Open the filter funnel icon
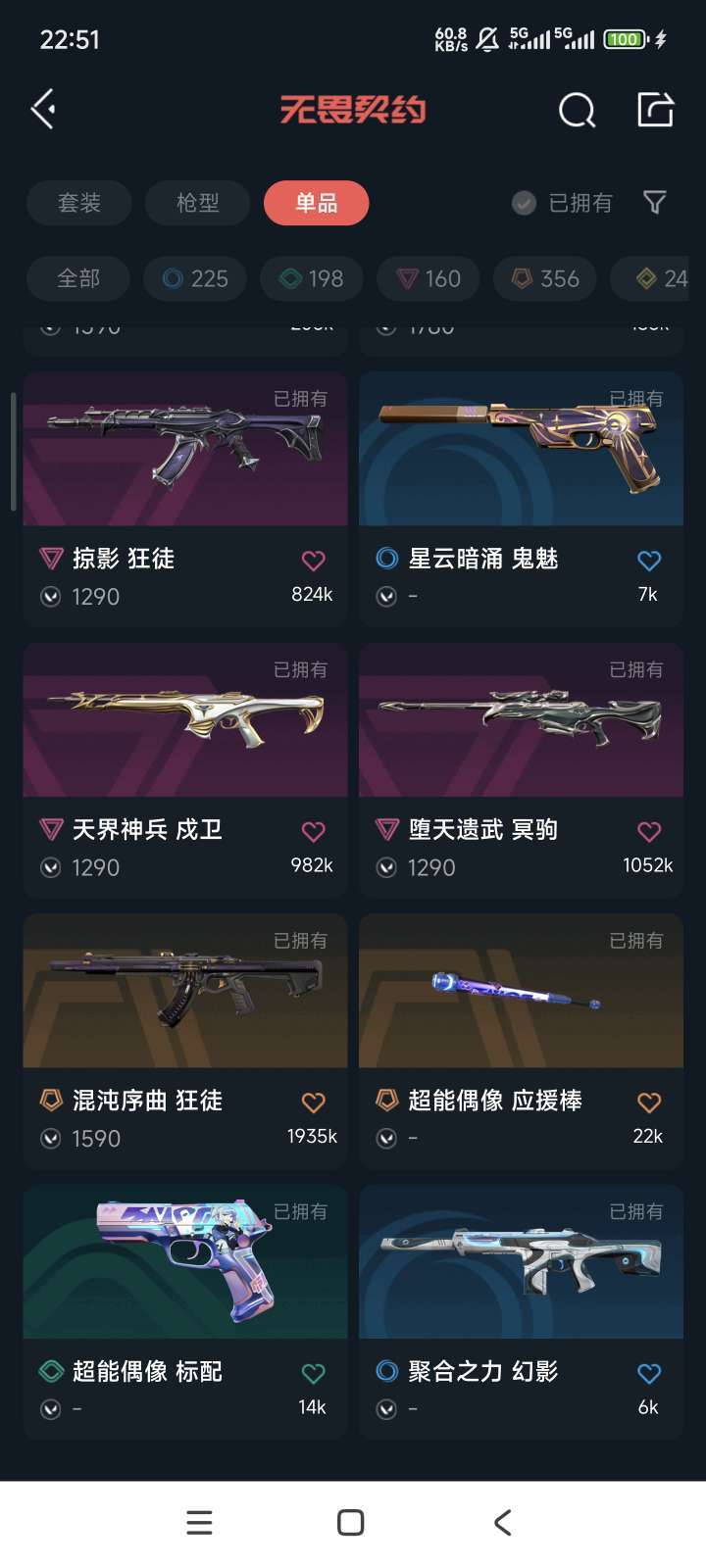706x1568 pixels. 655,203
